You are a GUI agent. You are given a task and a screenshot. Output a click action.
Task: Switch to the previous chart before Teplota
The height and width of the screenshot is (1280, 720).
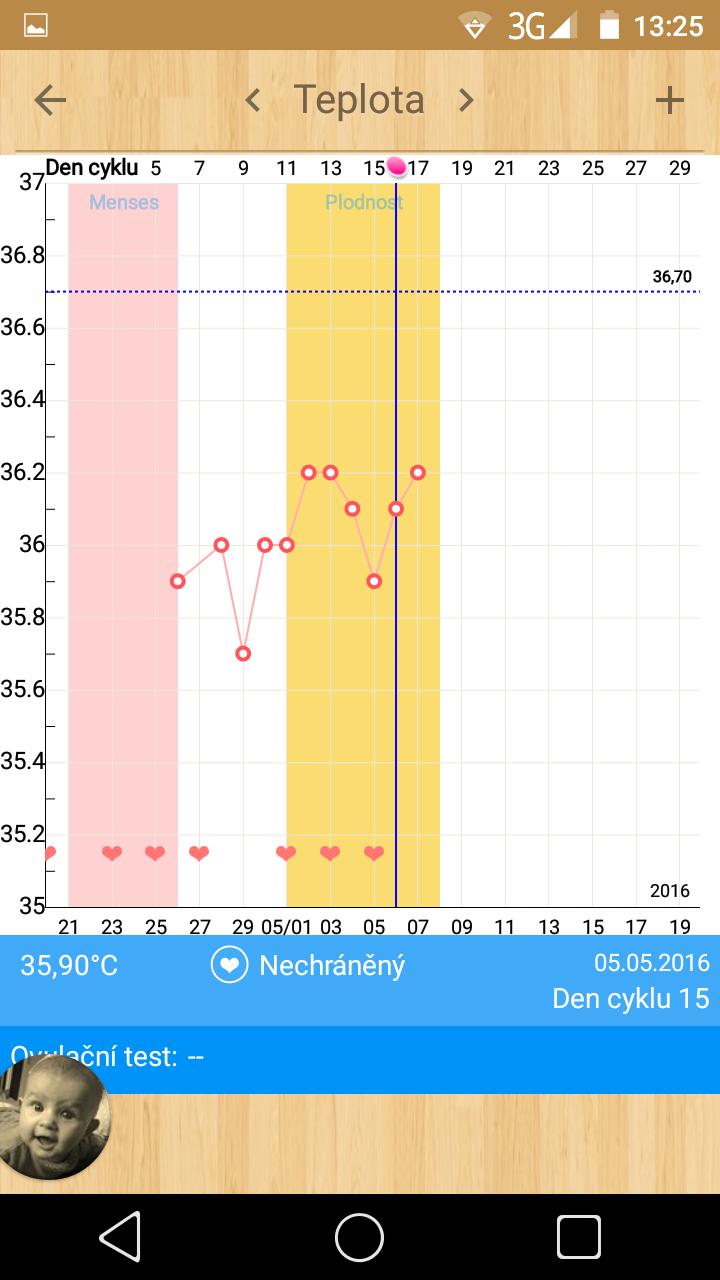point(253,100)
